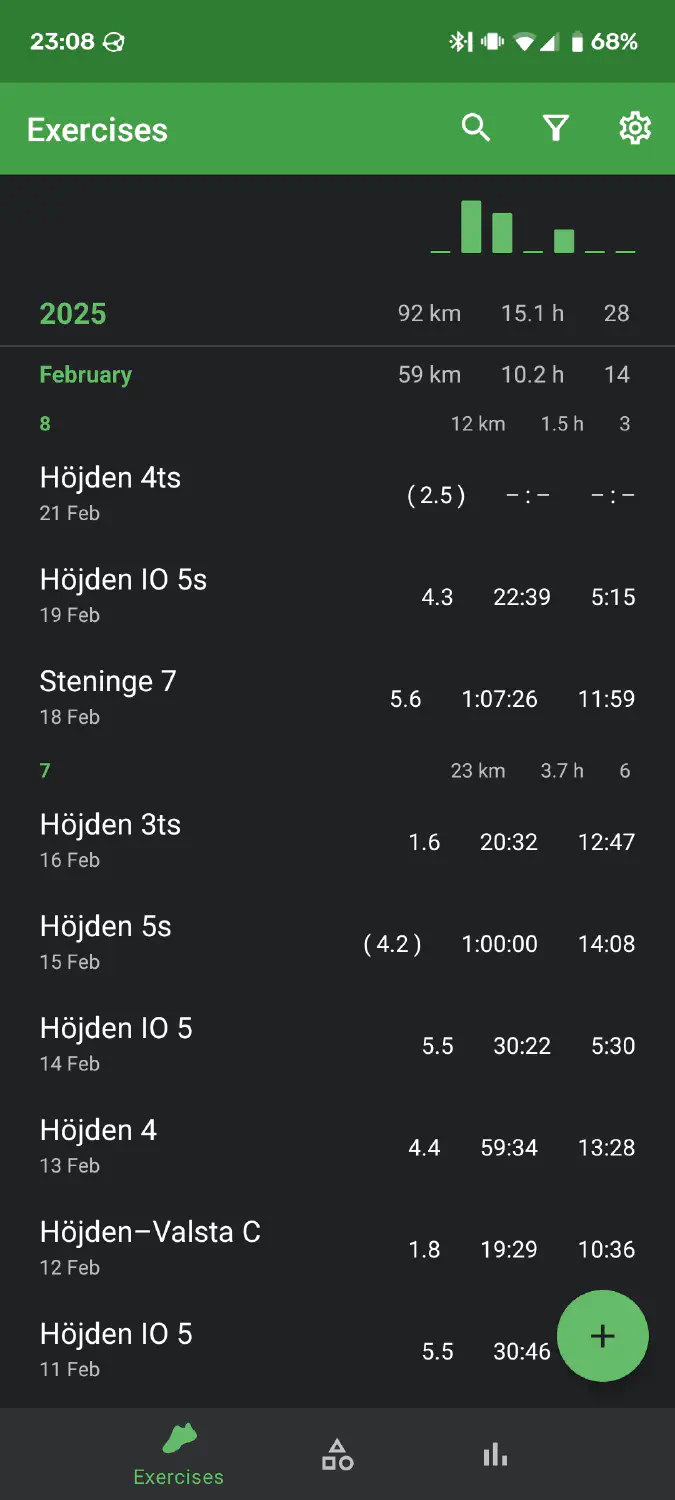Viewport: 675px width, 1500px height.
Task: Open Steninge 7 exercise from 18 Feb
Action: click(337, 698)
